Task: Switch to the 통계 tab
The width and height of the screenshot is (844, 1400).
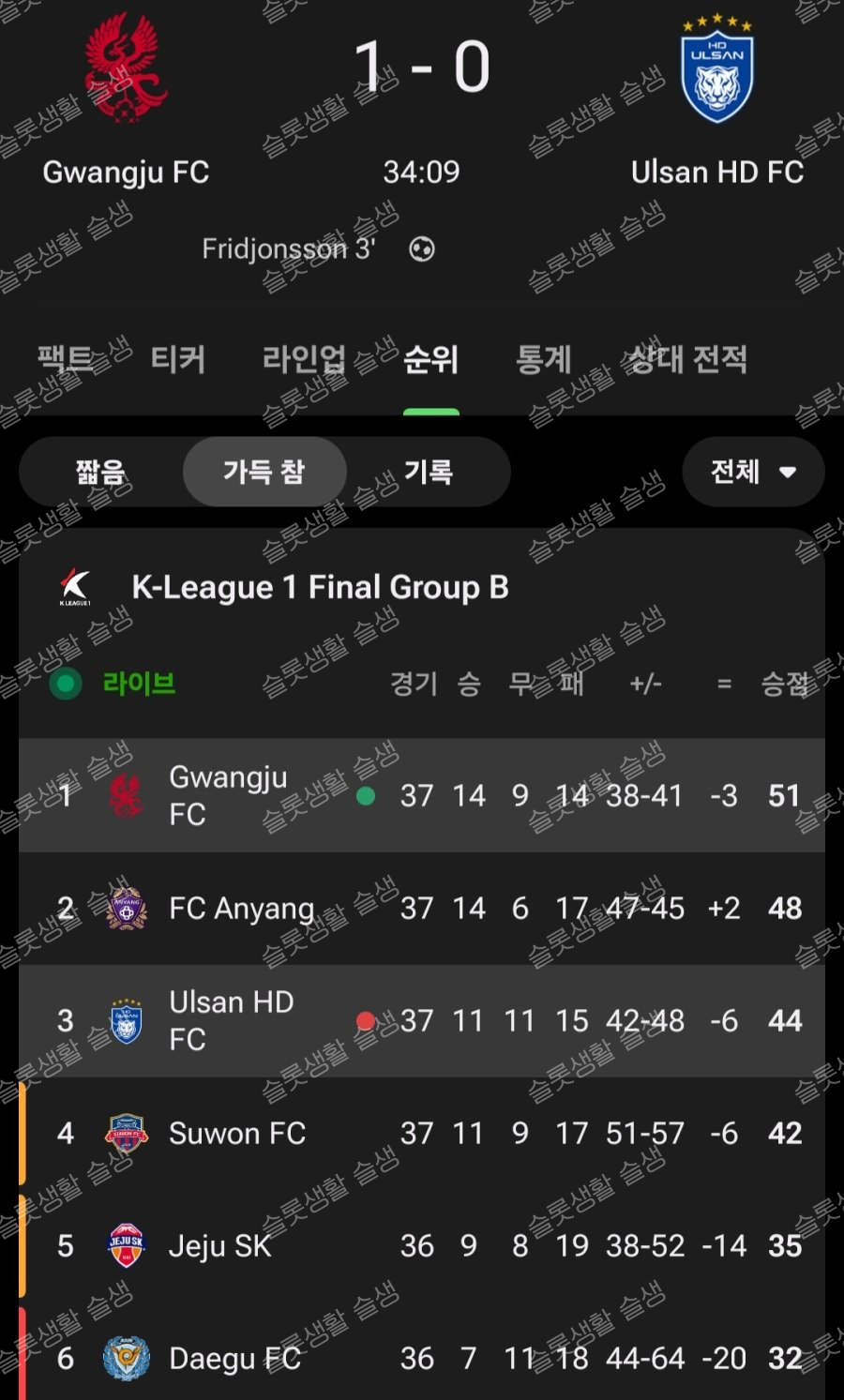Action: (x=543, y=359)
